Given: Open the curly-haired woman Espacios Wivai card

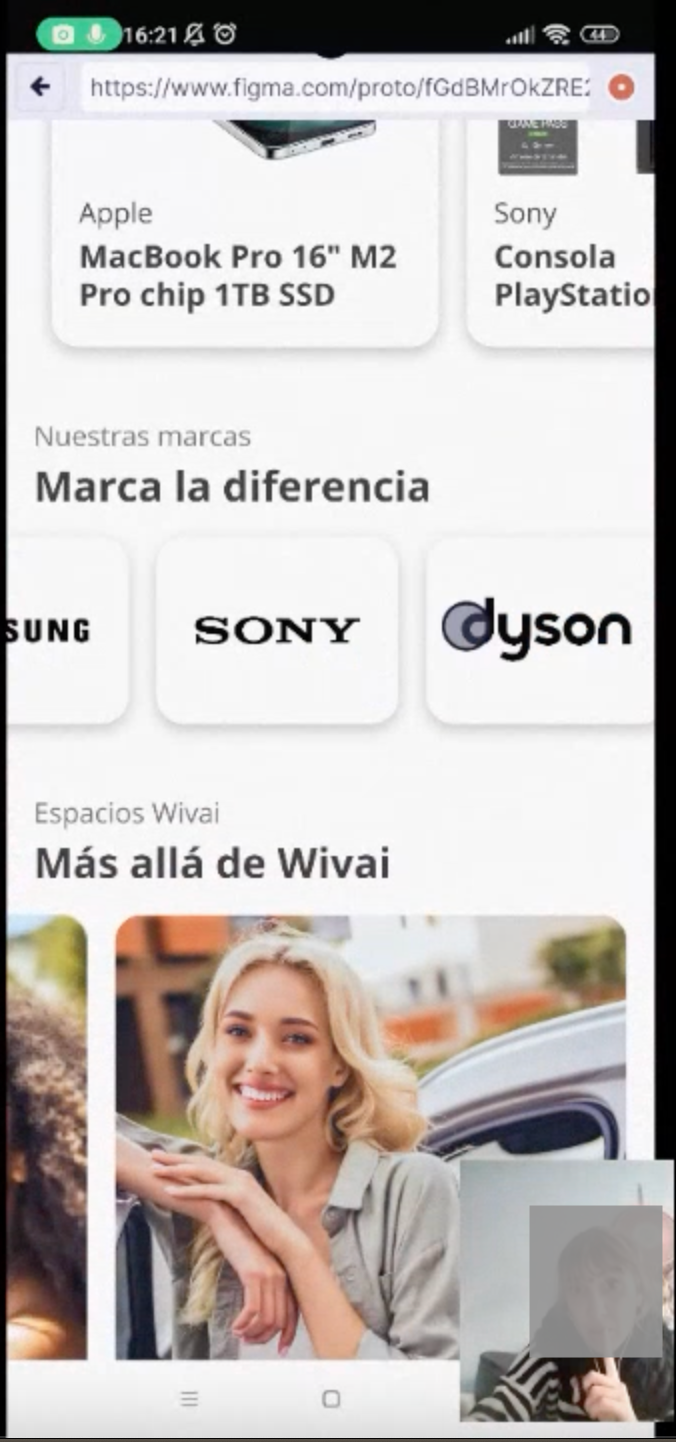Looking at the screenshot, I should coord(47,1137).
